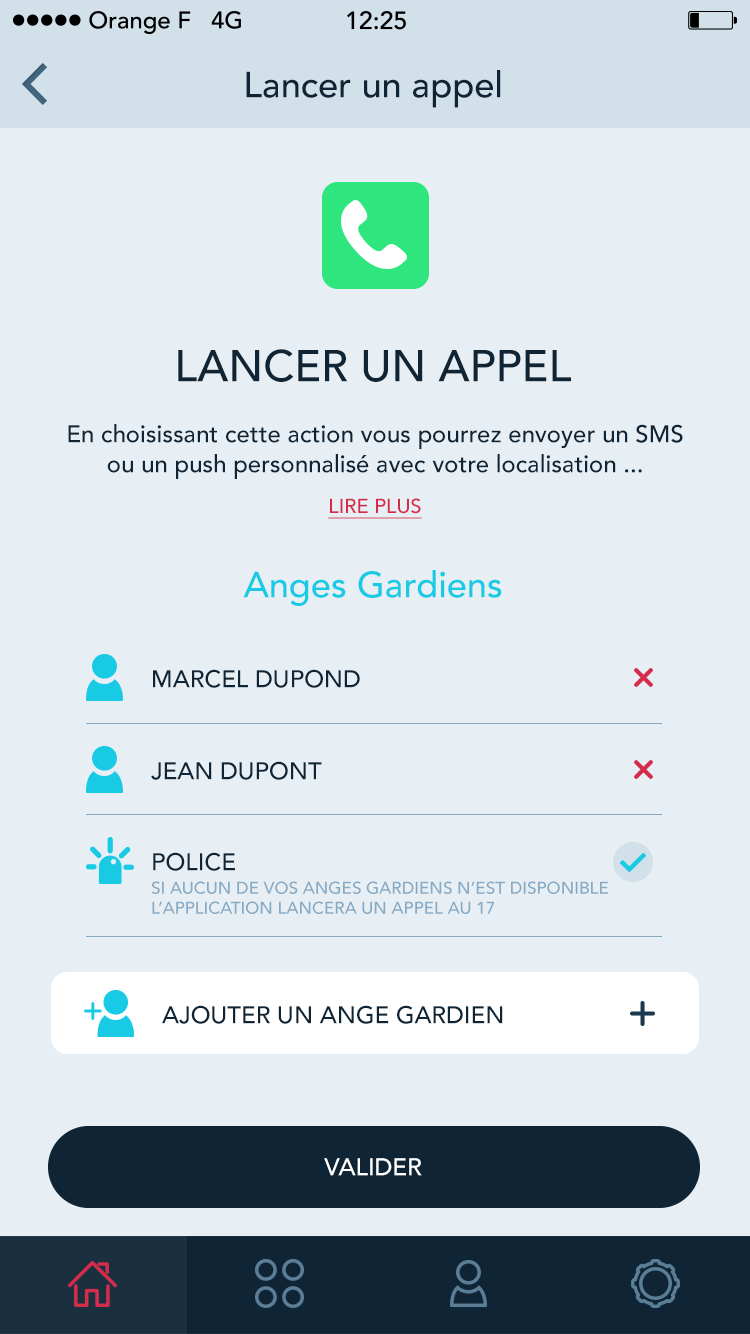Toggle the Police checkmark
Screen dimensions: 750x1334
632,861
